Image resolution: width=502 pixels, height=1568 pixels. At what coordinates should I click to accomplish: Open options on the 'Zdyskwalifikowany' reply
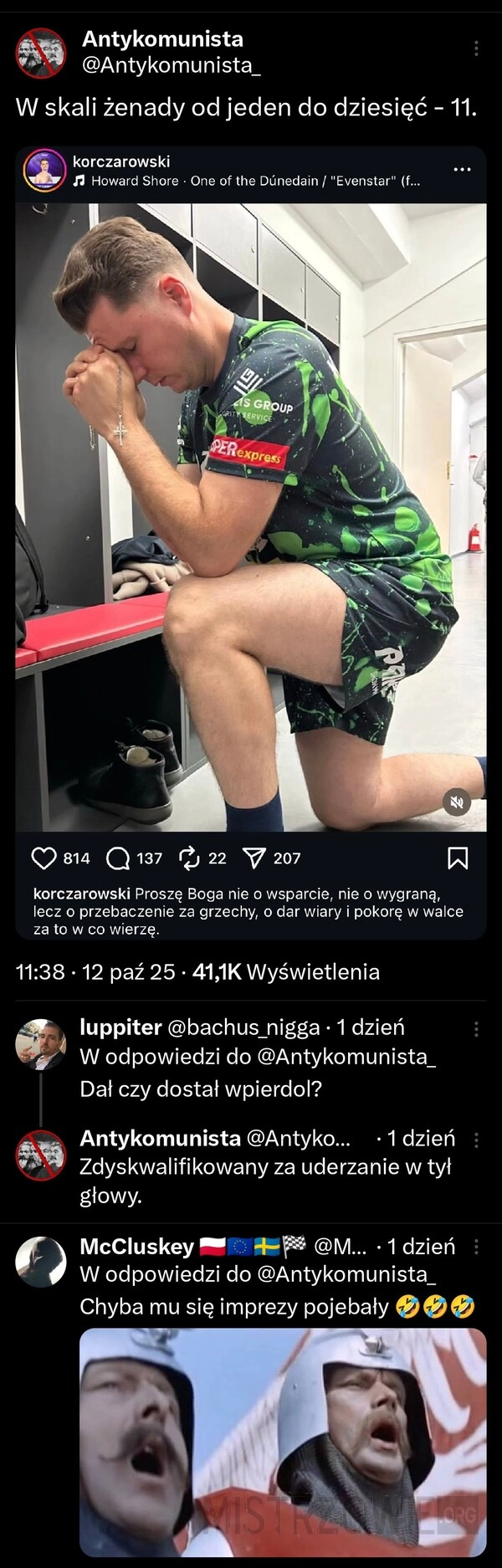(x=476, y=1140)
